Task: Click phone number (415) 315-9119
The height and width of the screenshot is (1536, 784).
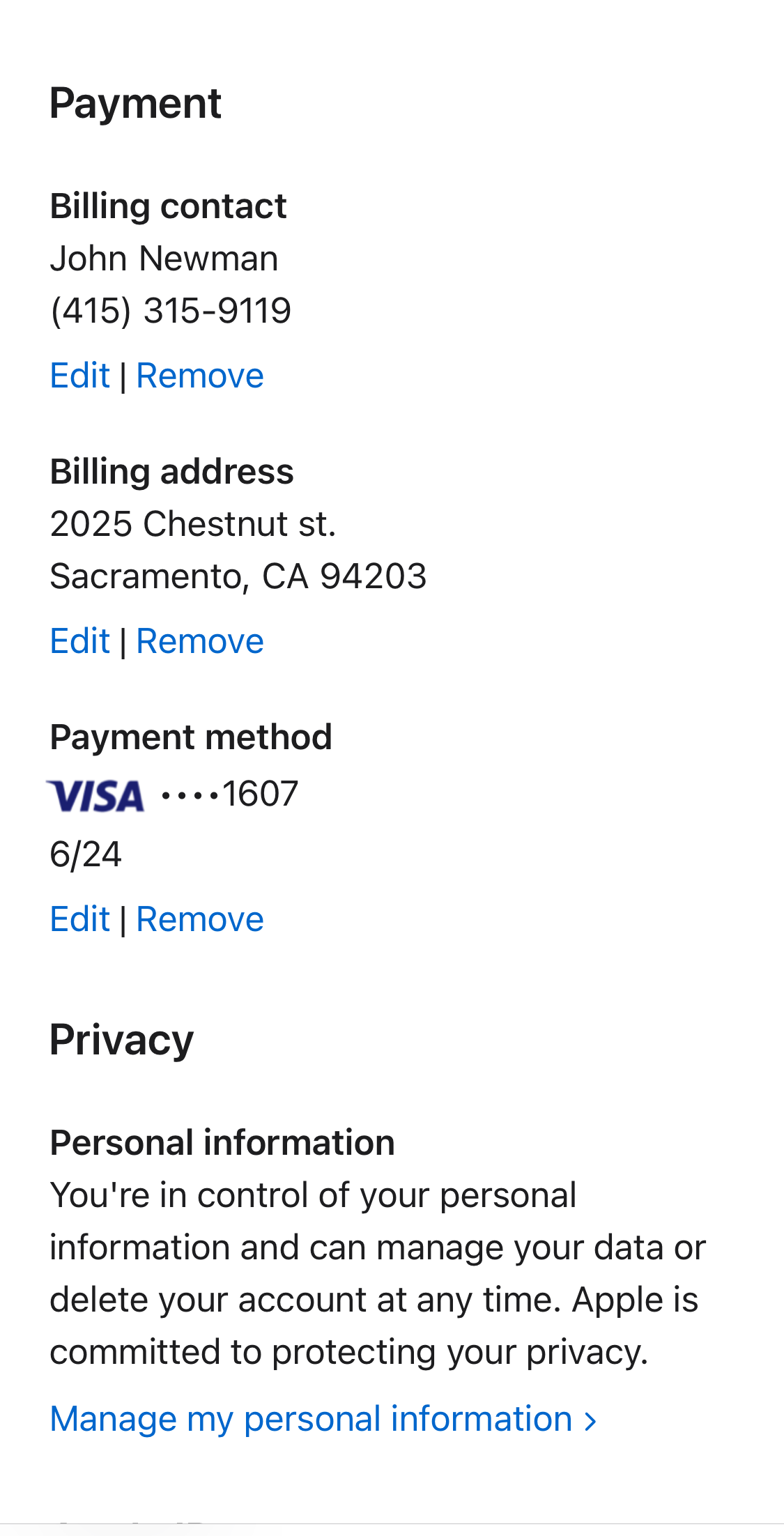Action: (x=171, y=312)
